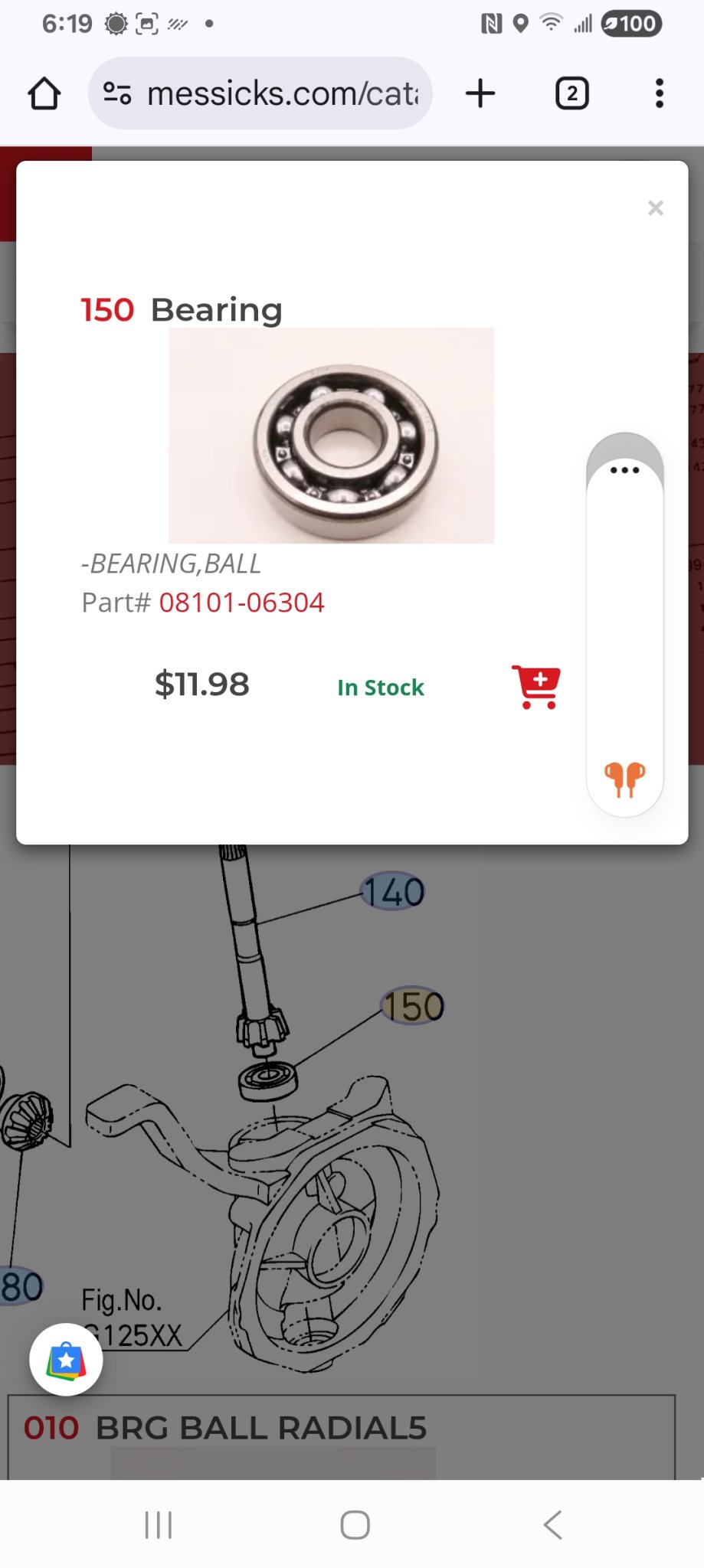Tap the orange earbuds icon
704x1568 pixels.
click(x=624, y=779)
